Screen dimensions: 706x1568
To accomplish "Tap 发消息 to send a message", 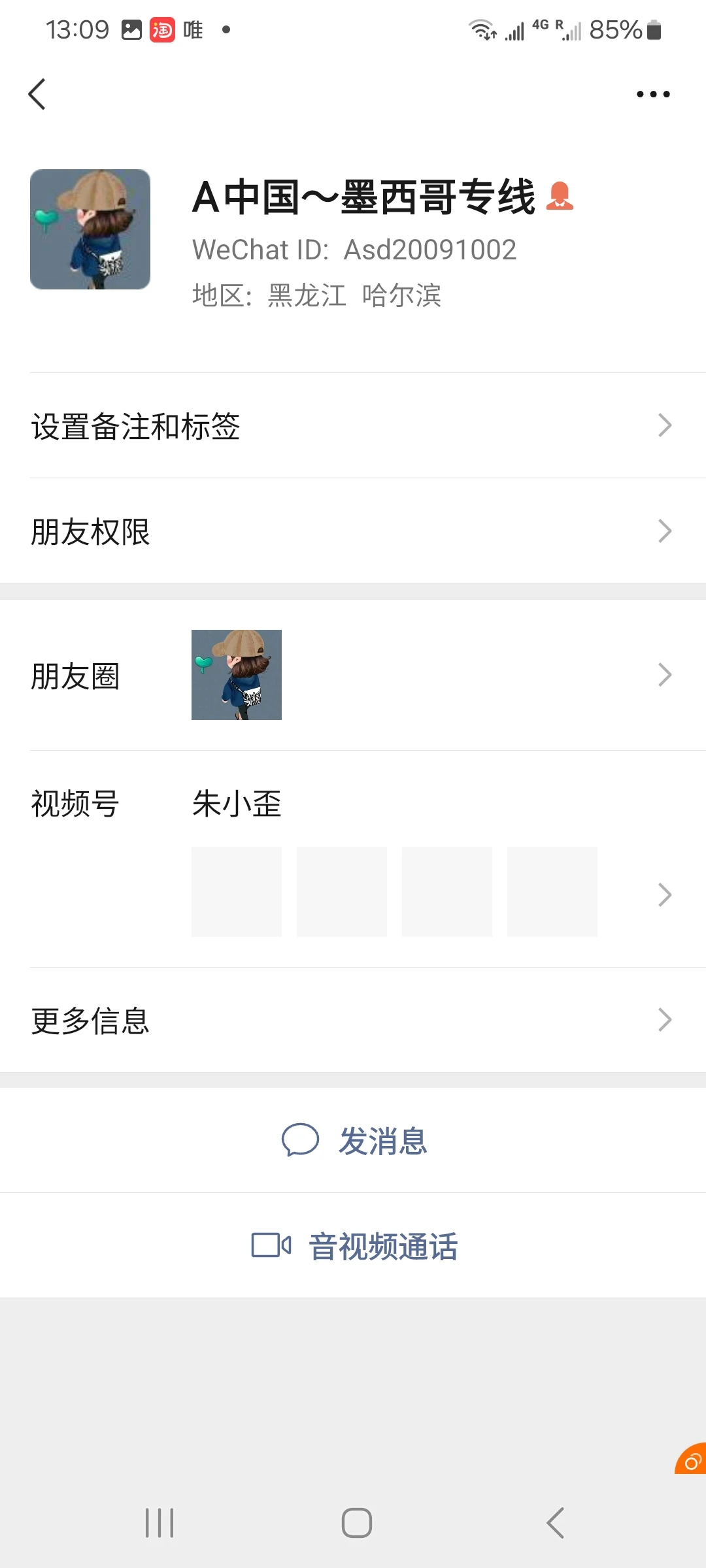I will pos(354,1141).
